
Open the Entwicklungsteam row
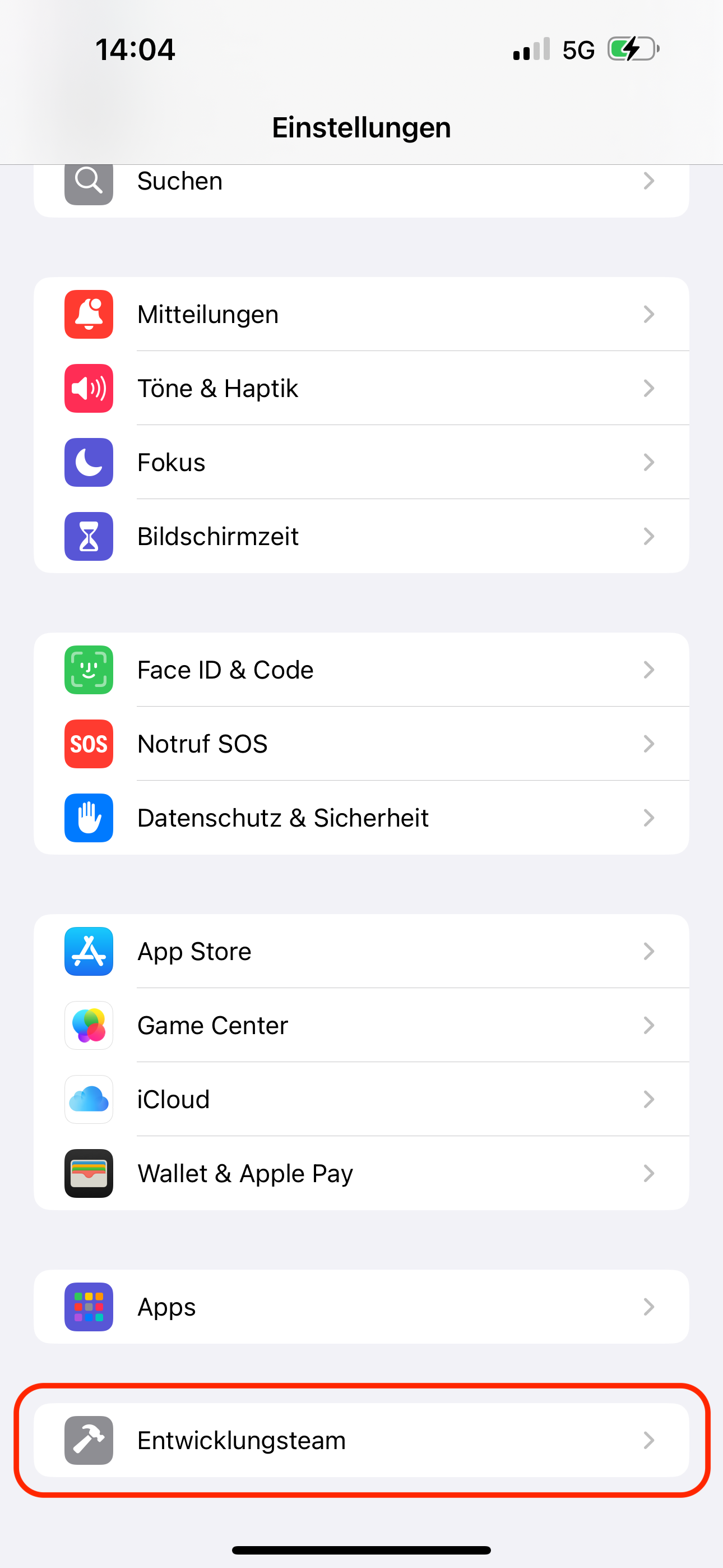click(361, 1440)
